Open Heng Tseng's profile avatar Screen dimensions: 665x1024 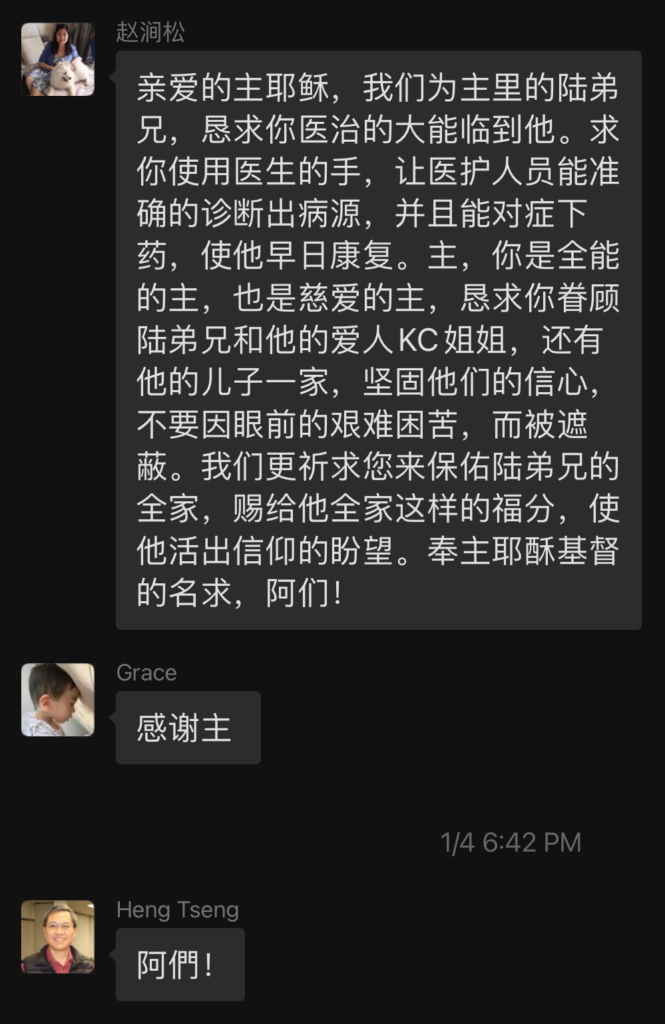coord(58,937)
